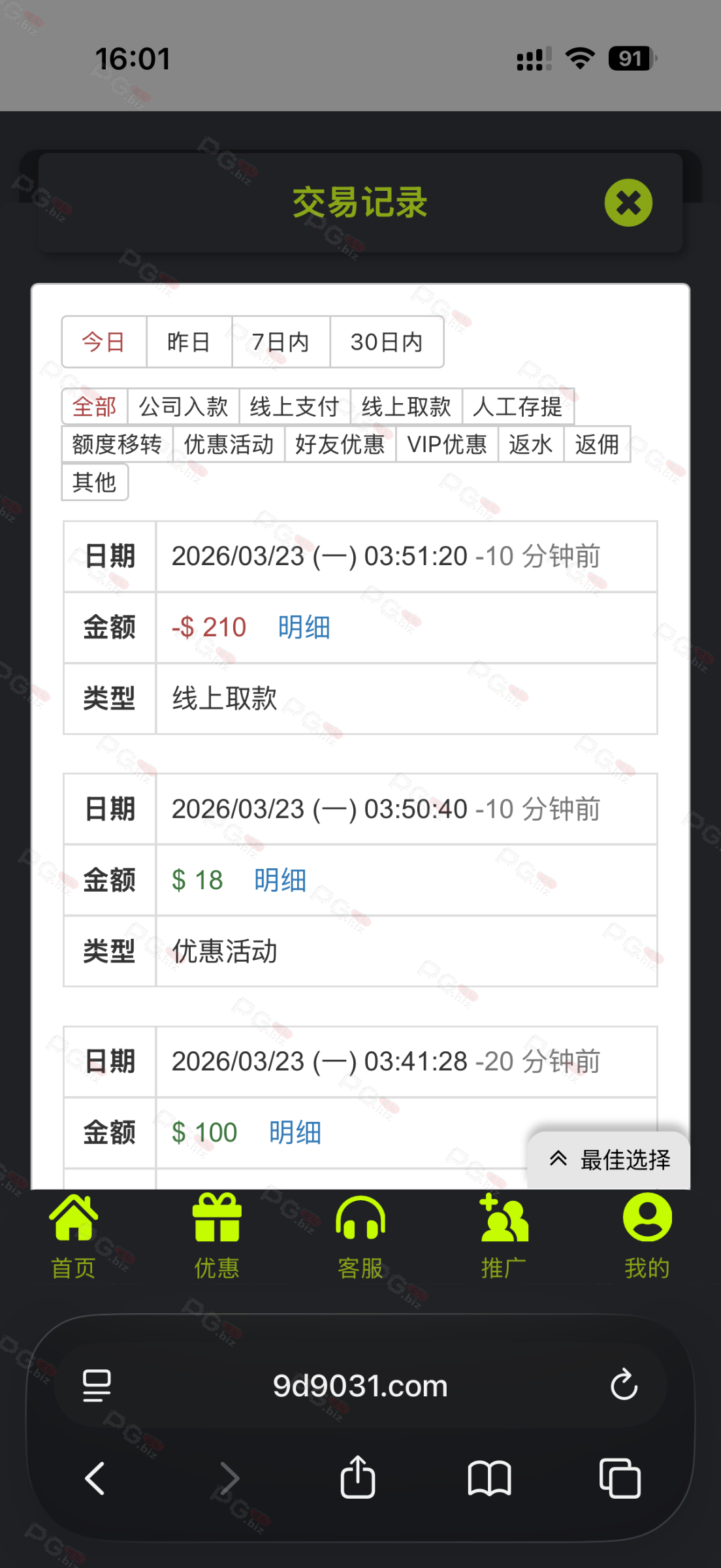The height and width of the screenshot is (1568, 721).
Task: Show 额度移转 records
Action: click(x=117, y=444)
